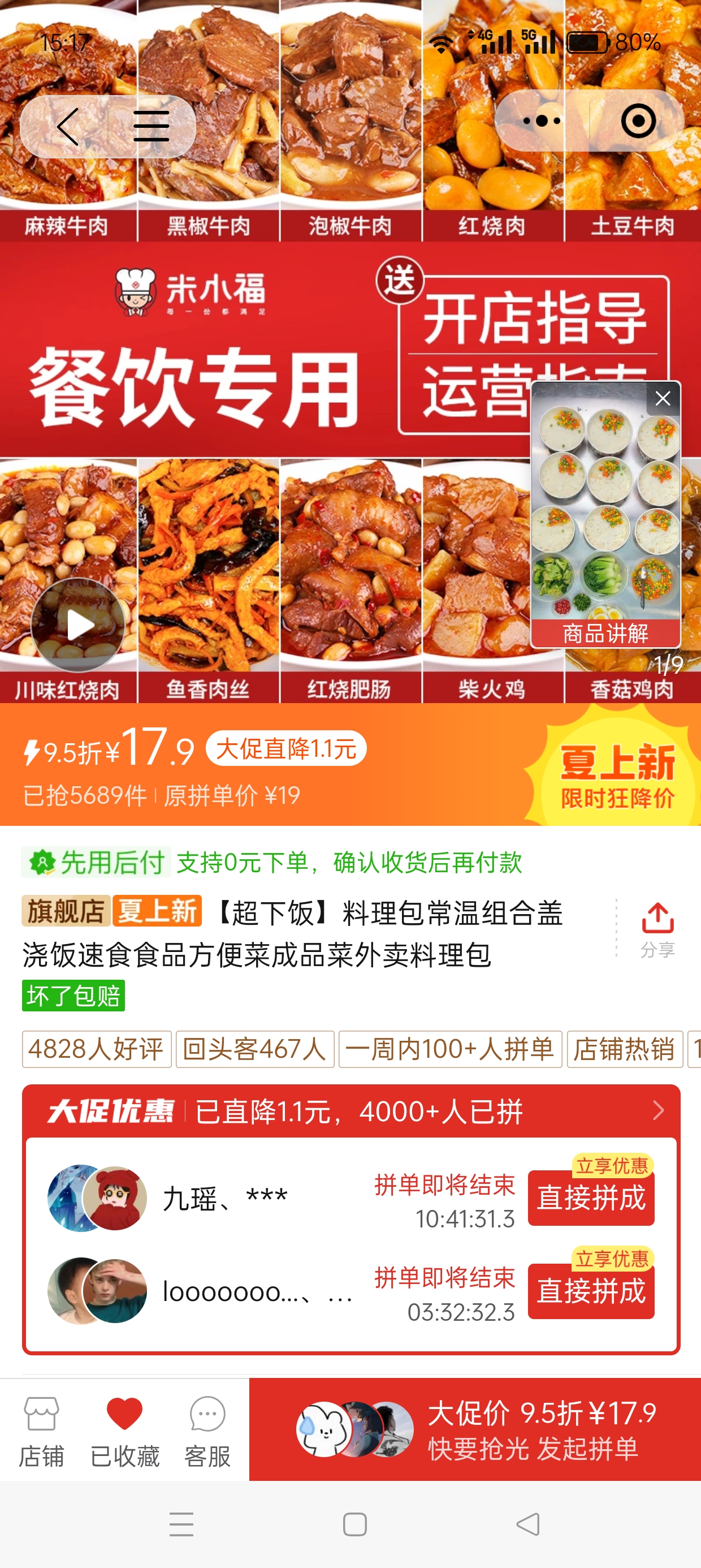Close the mini program with the circle icon
Screen dimensions: 701x1568
[638, 121]
